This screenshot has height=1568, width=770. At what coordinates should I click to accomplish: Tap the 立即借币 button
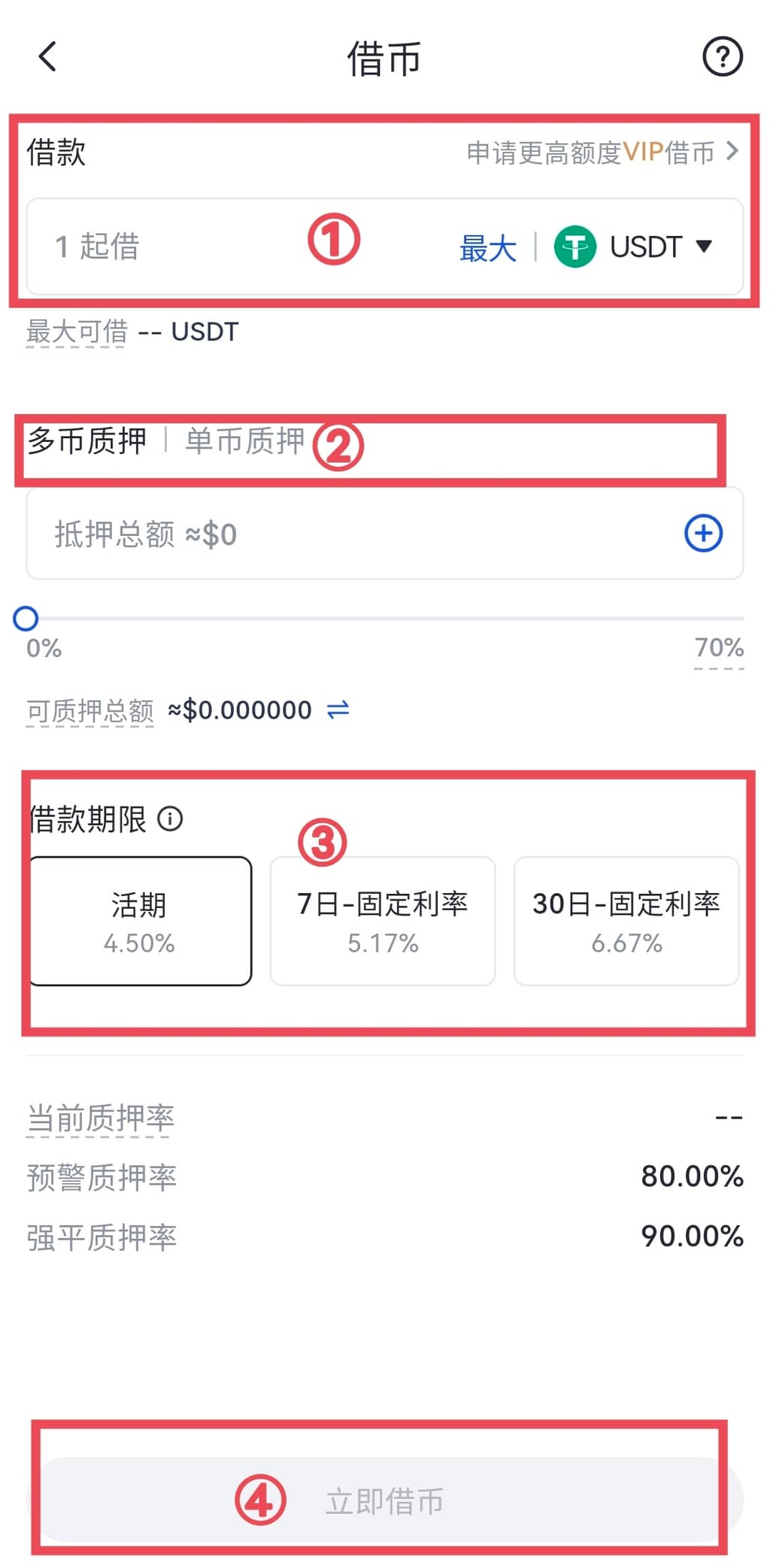pos(383,1501)
